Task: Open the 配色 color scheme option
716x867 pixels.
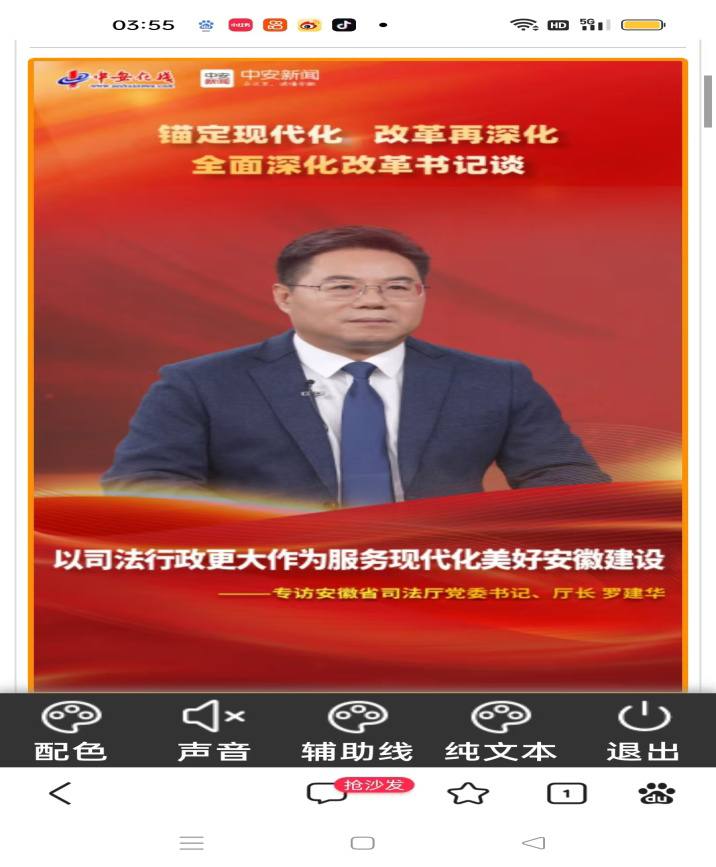Action: point(70,730)
